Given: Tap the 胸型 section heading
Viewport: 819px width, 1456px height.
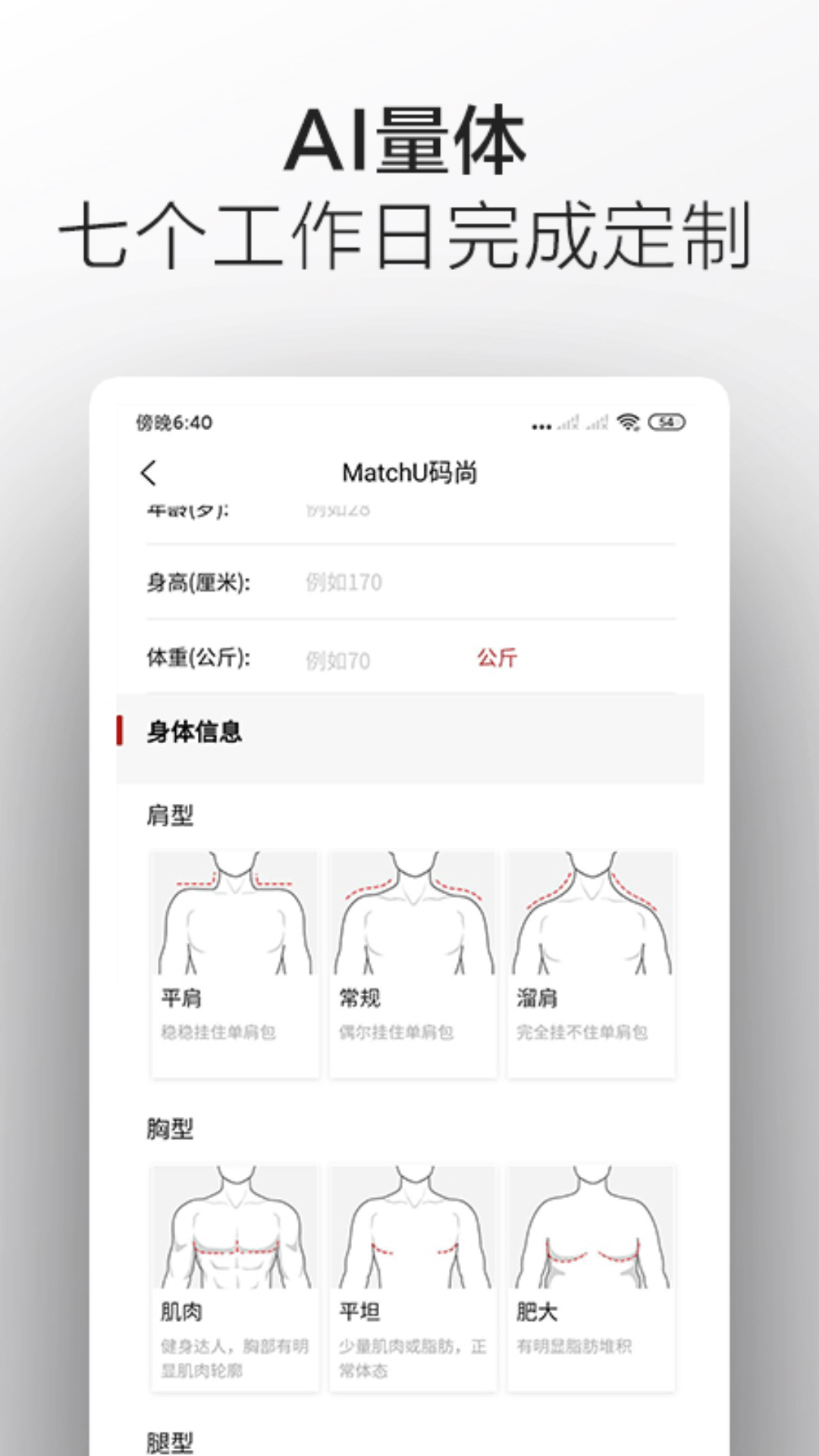Looking at the screenshot, I should (167, 1128).
